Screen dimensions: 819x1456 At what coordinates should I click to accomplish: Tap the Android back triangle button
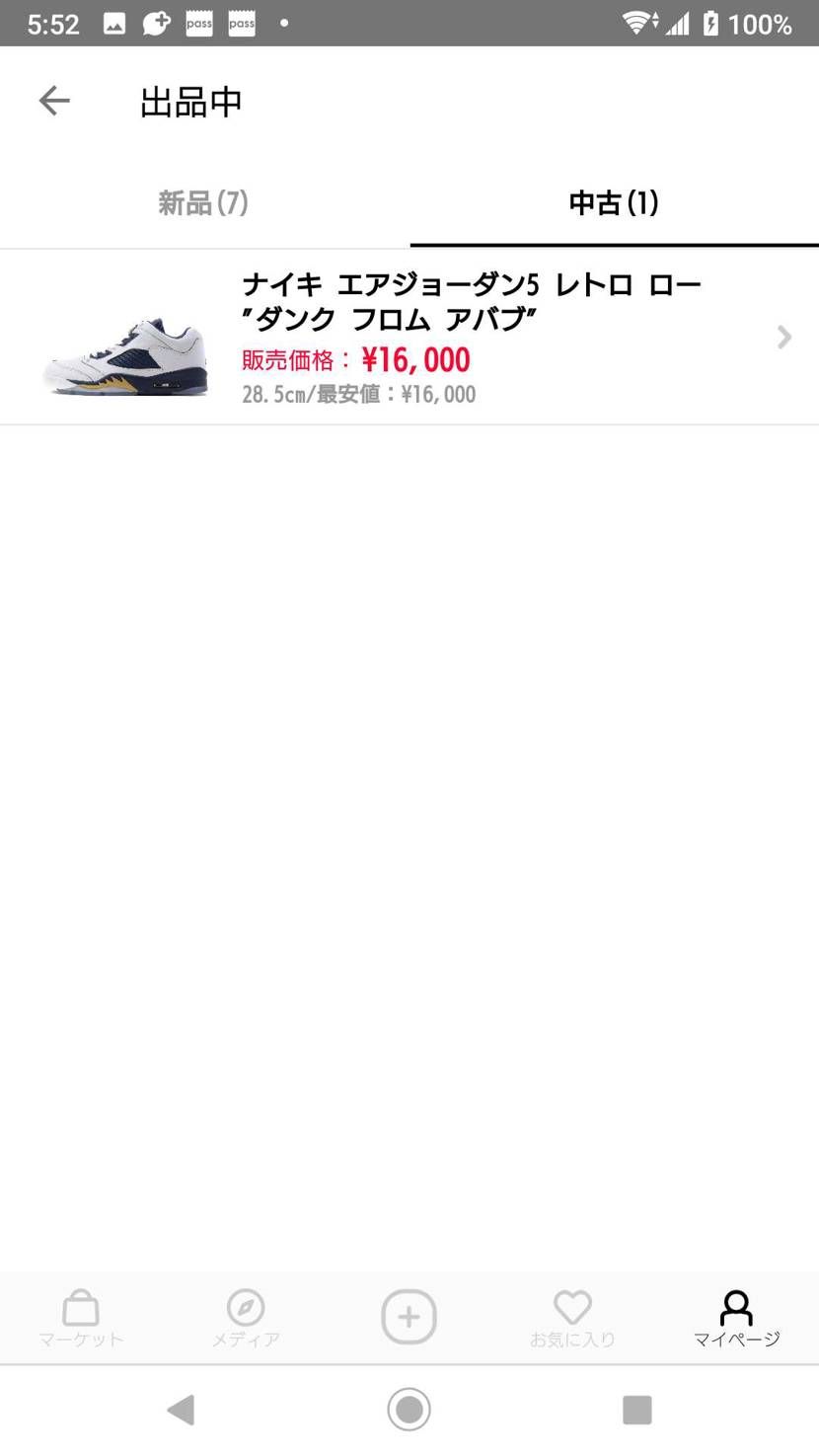coord(181,1410)
